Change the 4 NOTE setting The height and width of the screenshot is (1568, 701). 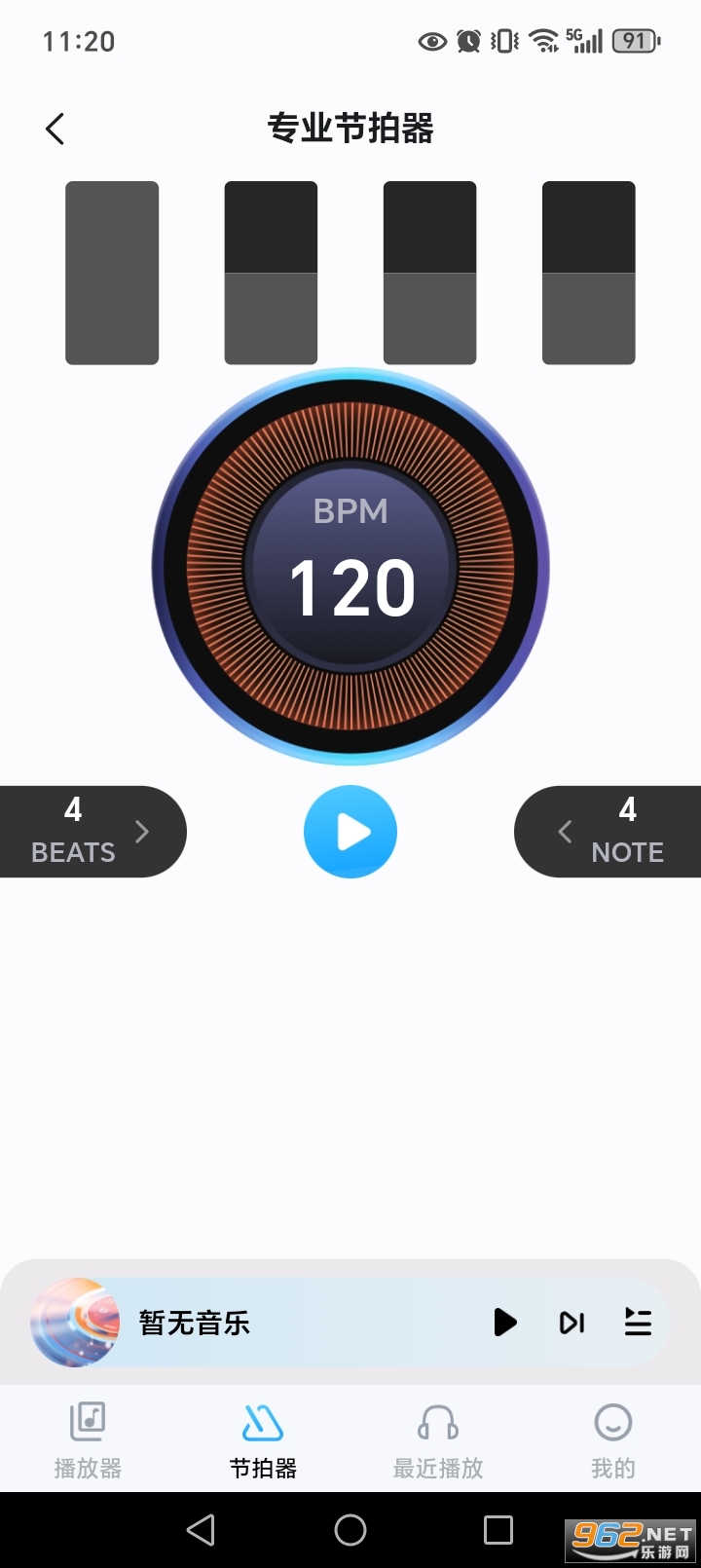point(609,832)
